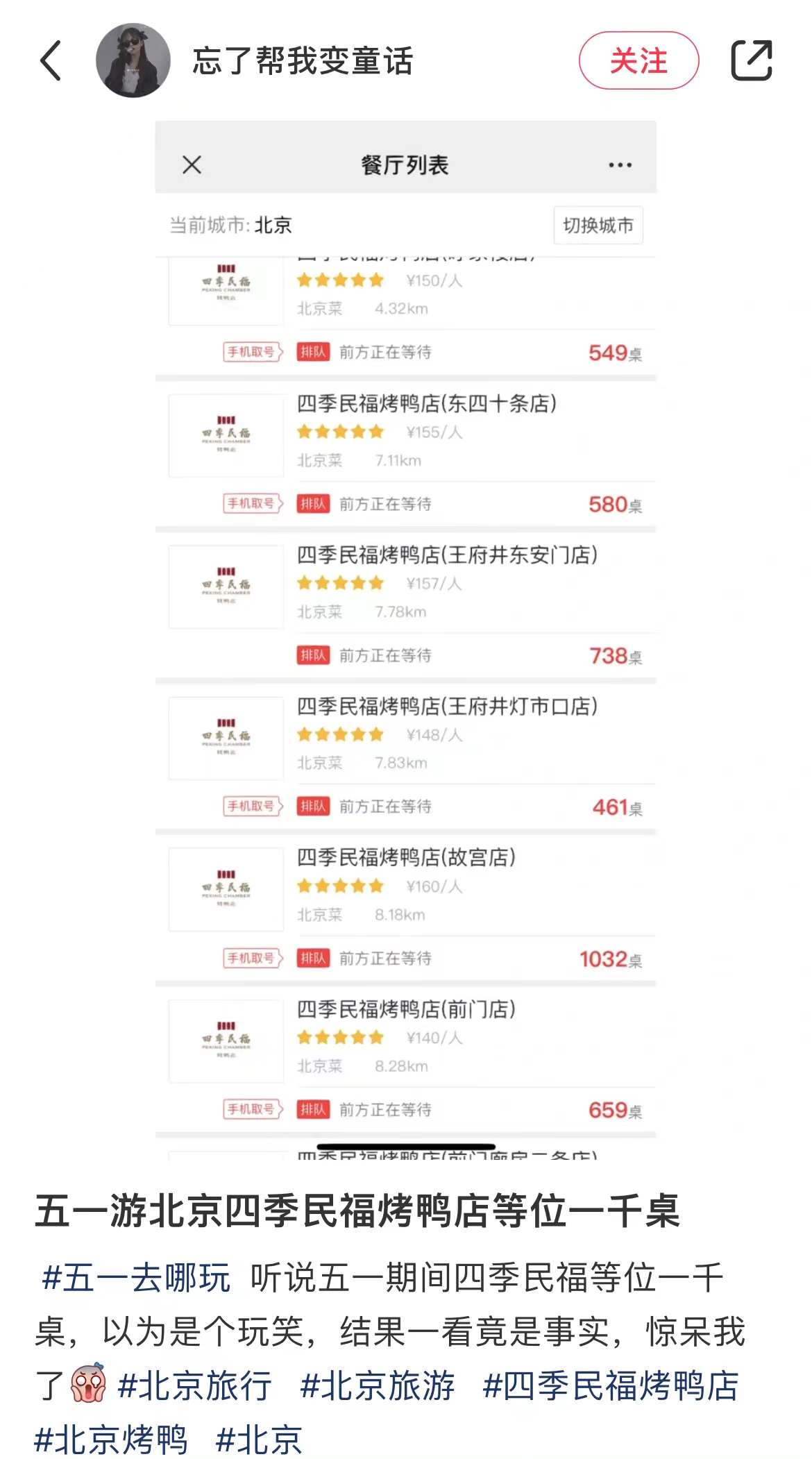Share this post
This screenshot has height=1459, width=812.
coord(752,61)
